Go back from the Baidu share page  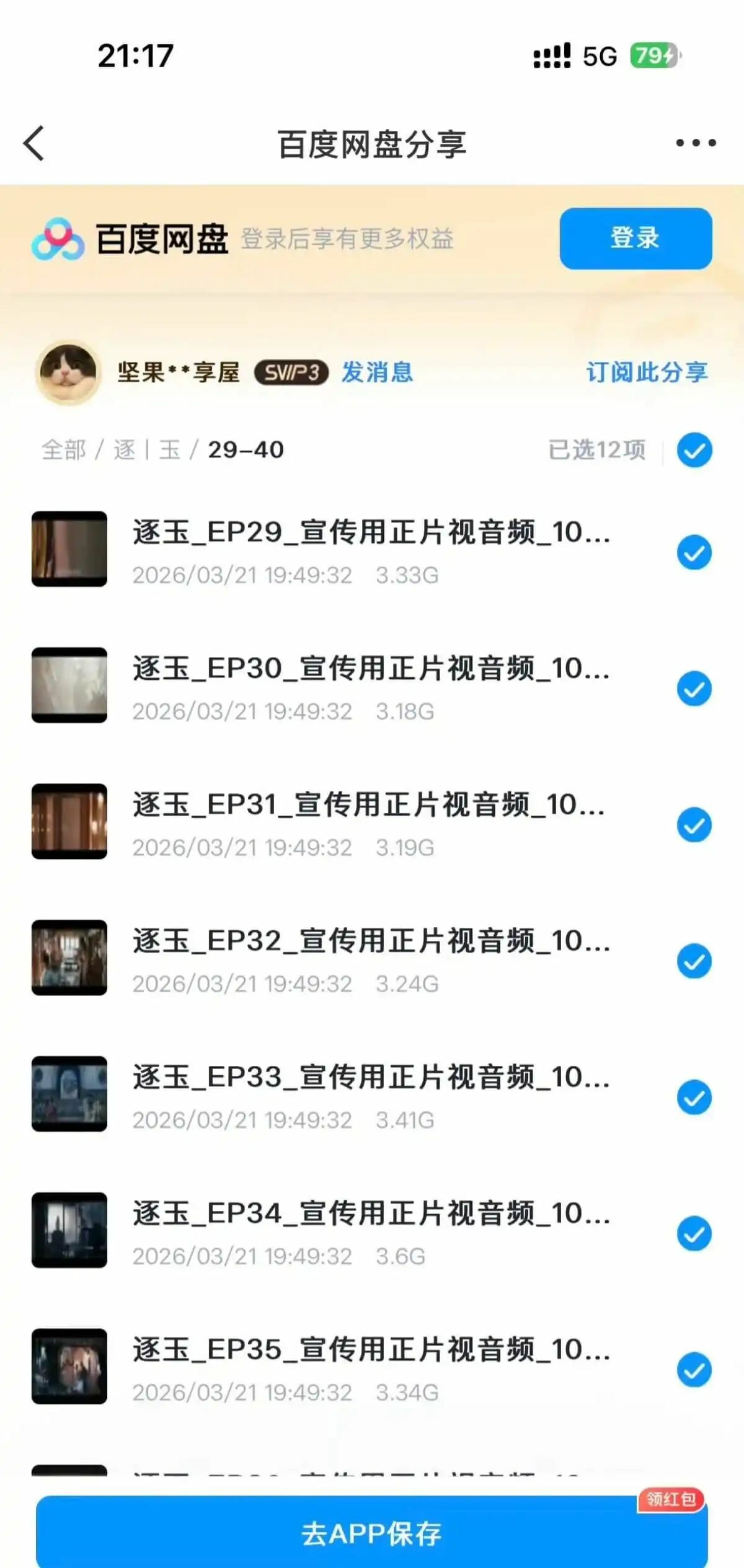(34, 143)
